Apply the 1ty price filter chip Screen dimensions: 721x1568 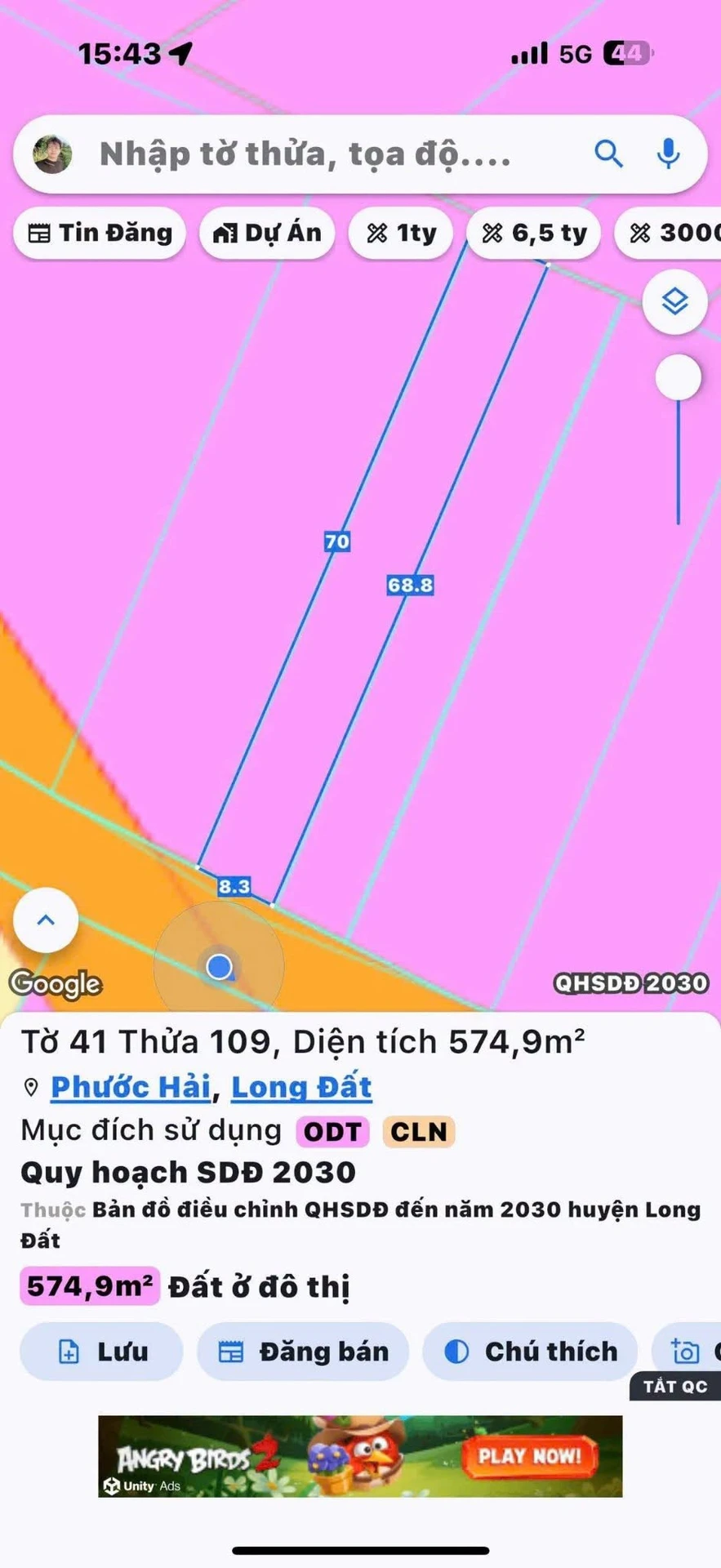pyautogui.click(x=401, y=234)
